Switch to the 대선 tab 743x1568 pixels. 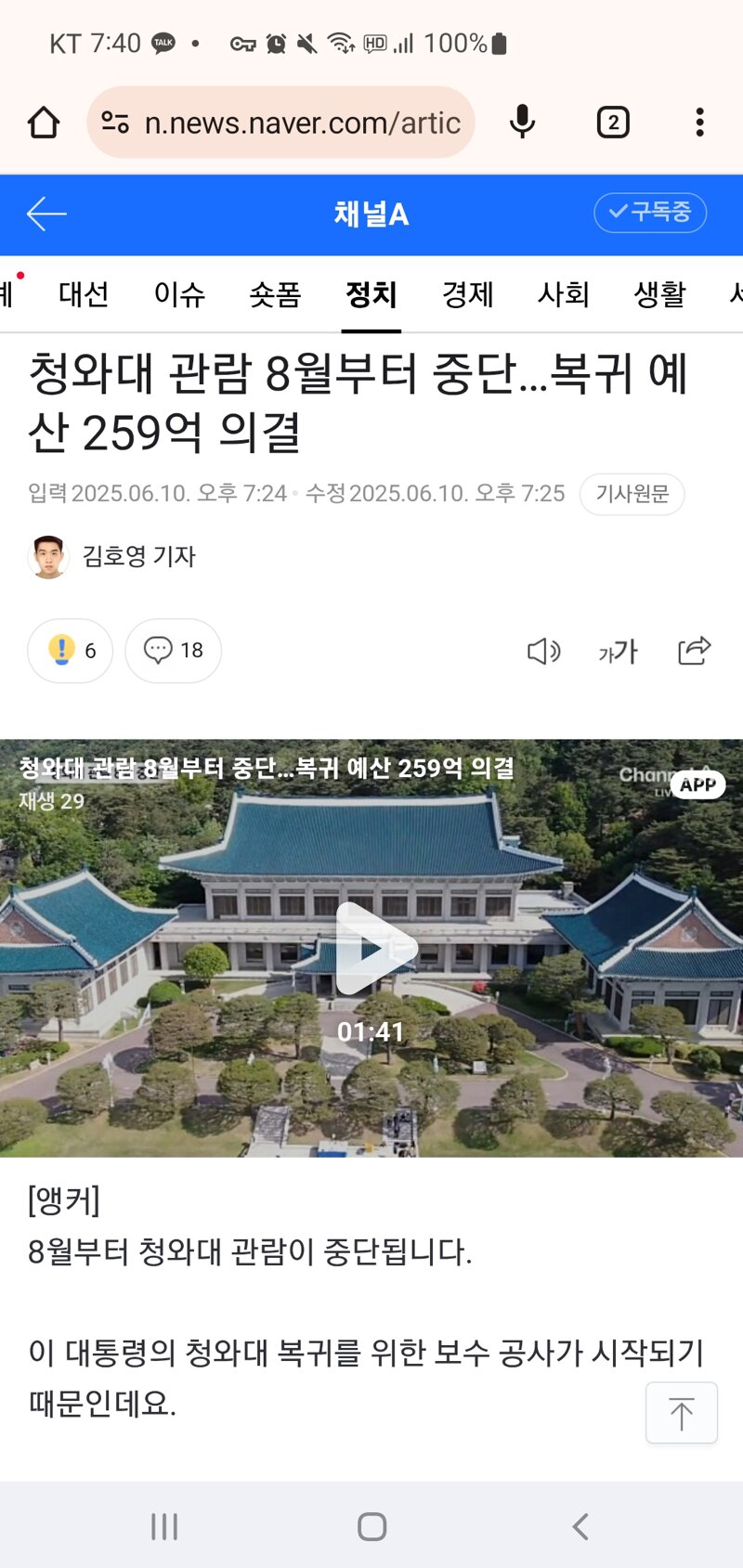[84, 294]
